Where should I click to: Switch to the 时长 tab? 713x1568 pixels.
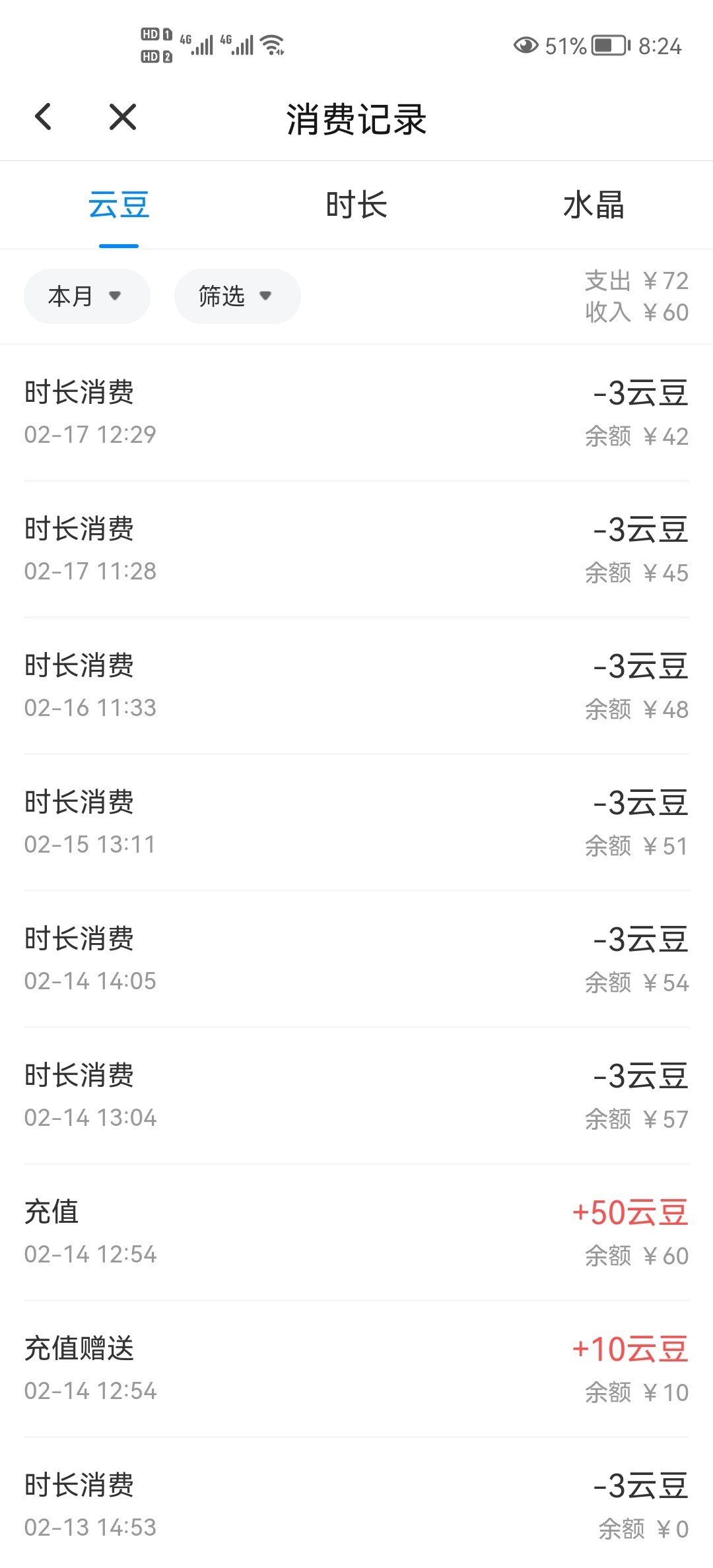pyautogui.click(x=356, y=205)
